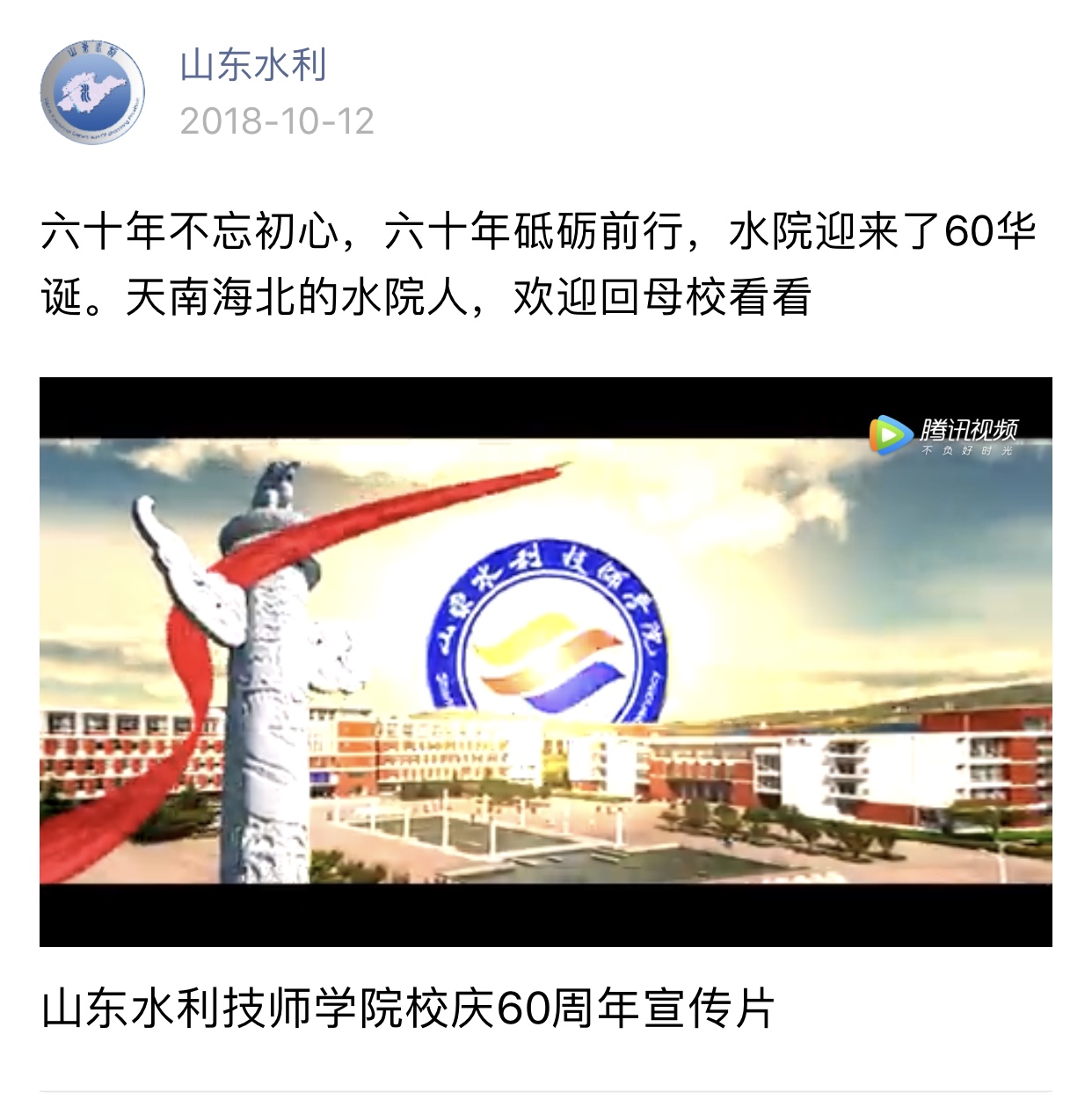Open the 山东水利 account avatar
Viewport: 1092px width, 1100px height.
[x=92, y=92]
